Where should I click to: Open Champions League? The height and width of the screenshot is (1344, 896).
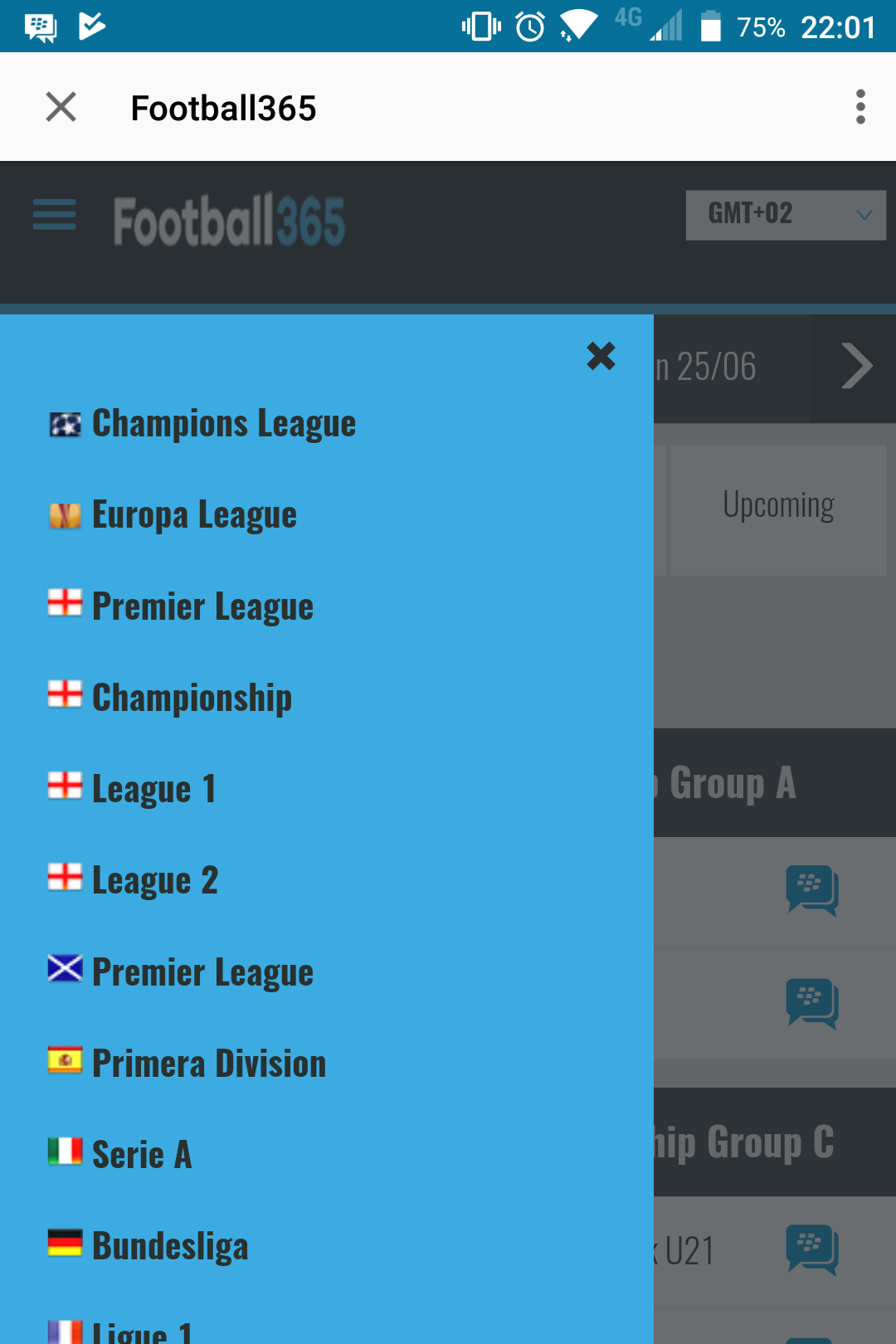pyautogui.click(x=222, y=423)
